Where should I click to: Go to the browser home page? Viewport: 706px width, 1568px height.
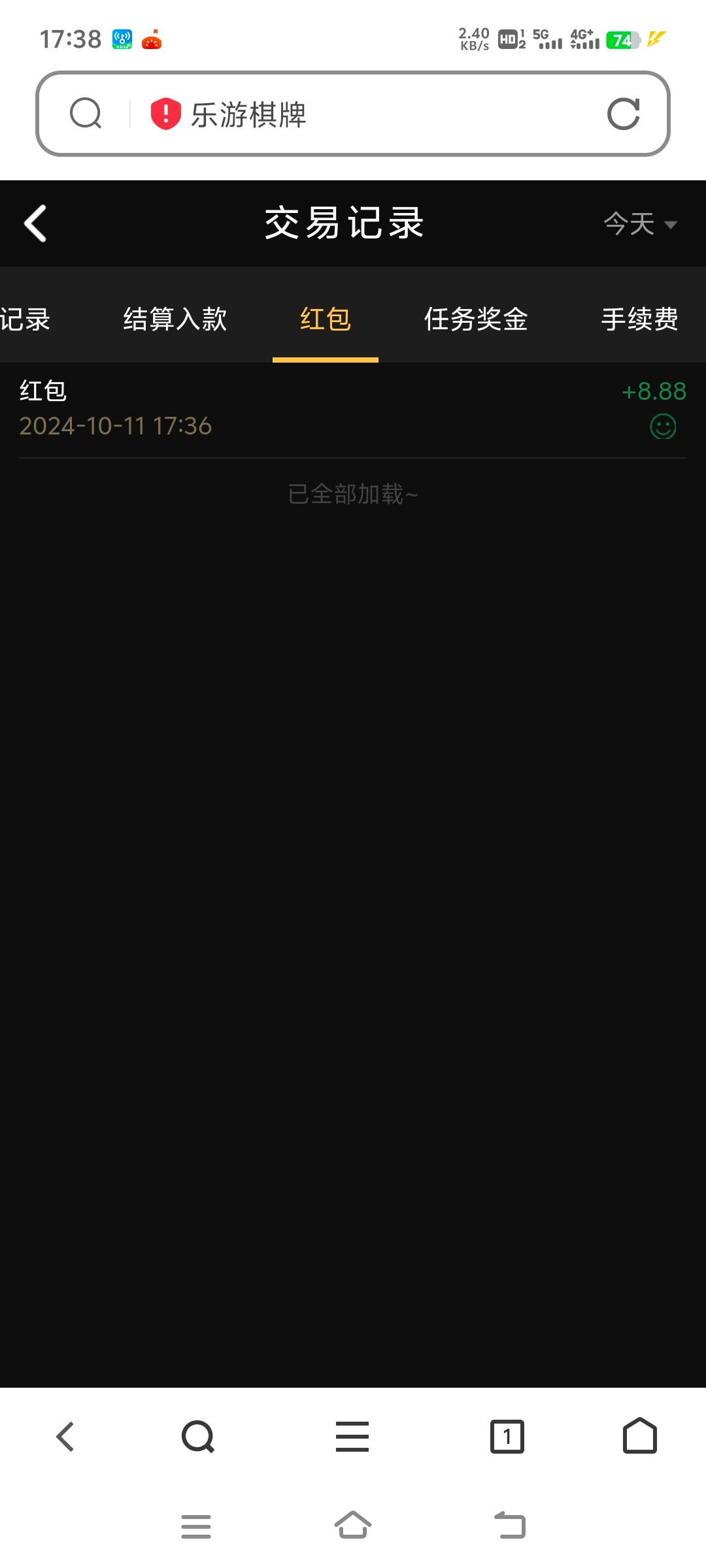(x=639, y=1437)
